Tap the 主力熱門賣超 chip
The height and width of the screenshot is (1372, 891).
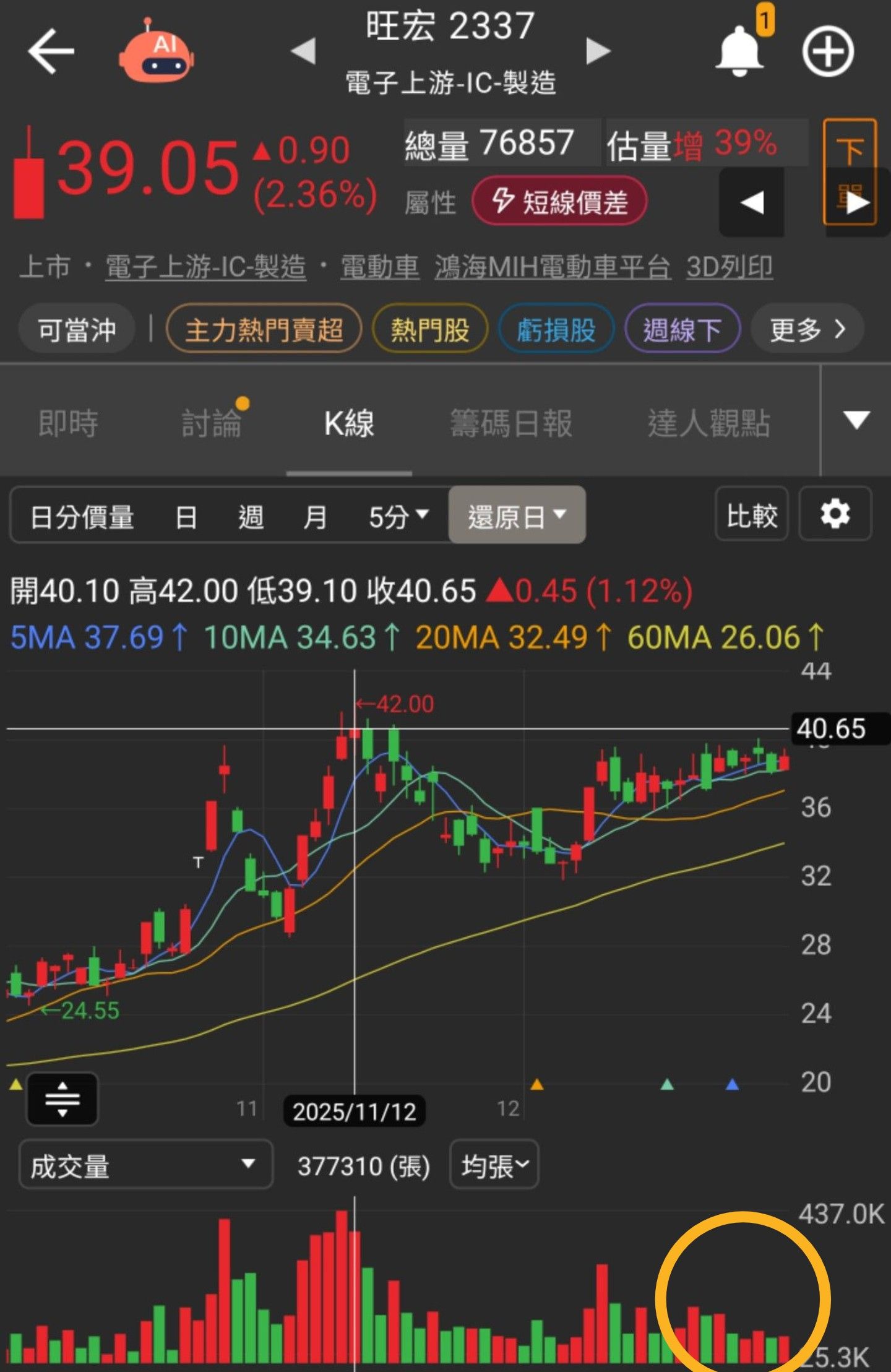[264, 329]
